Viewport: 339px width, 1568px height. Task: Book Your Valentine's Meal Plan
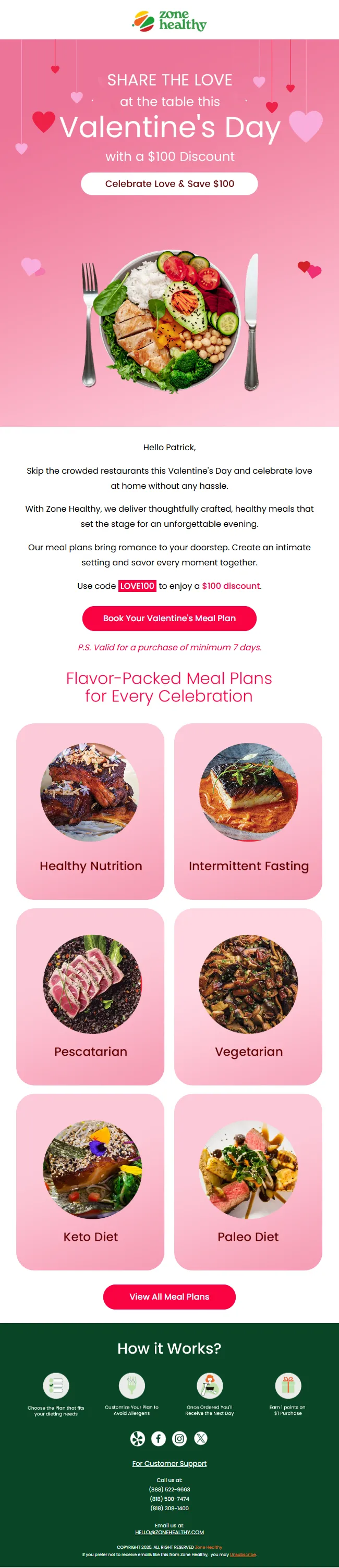[x=169, y=618]
